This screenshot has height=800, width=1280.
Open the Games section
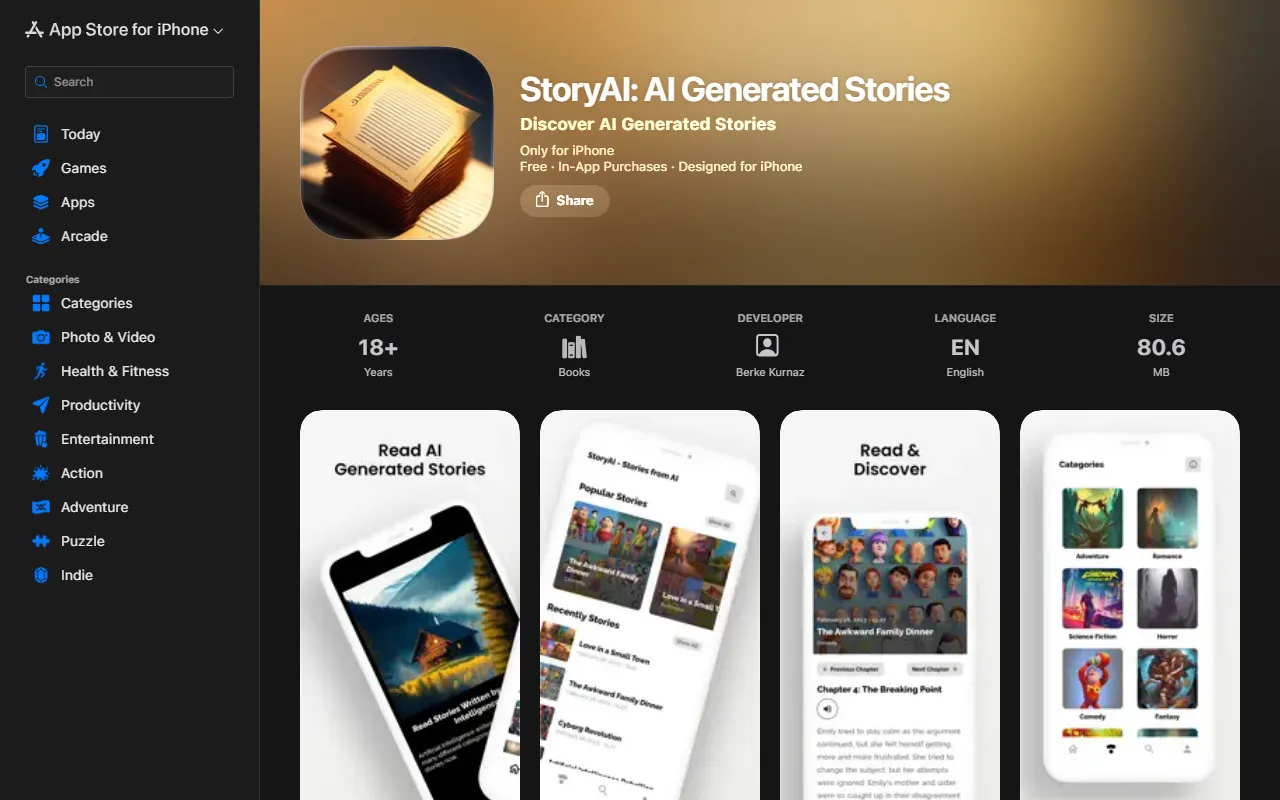(x=83, y=168)
